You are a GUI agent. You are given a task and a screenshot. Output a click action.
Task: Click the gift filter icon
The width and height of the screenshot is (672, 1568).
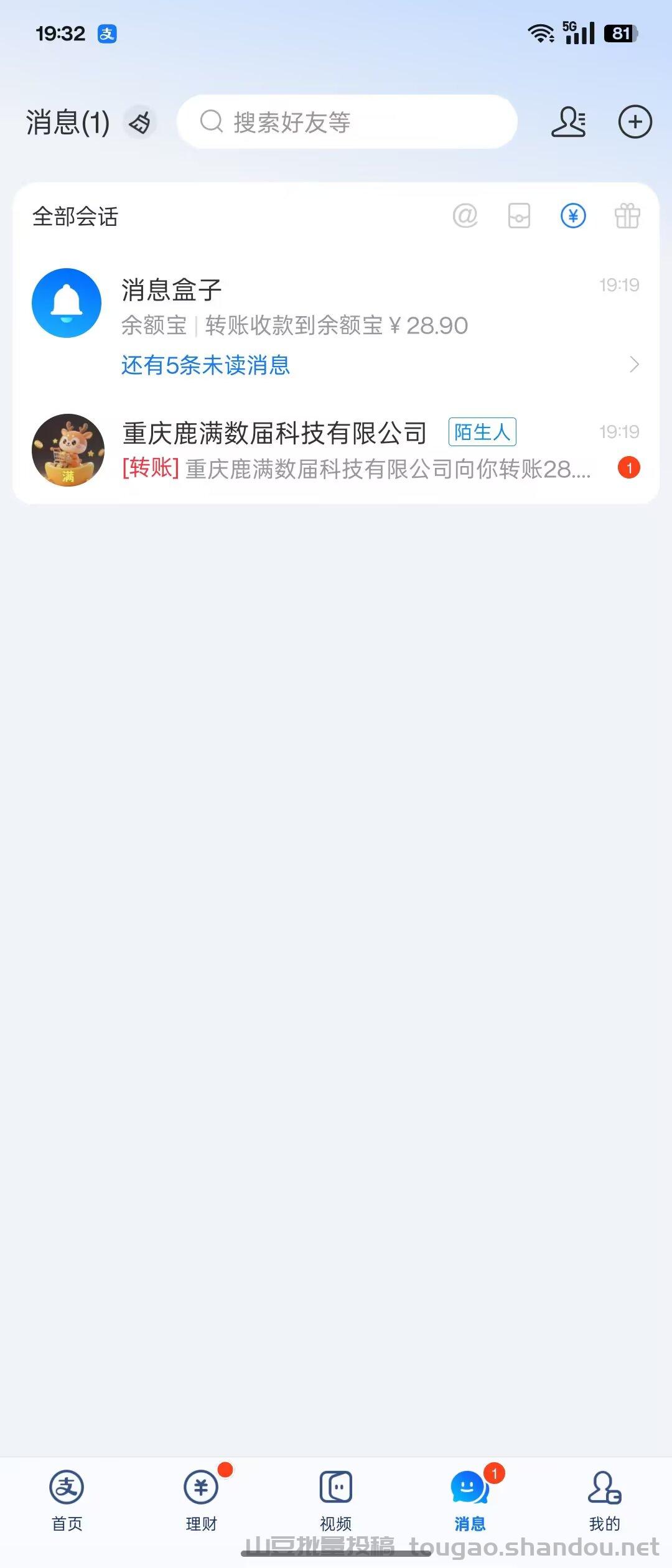click(627, 217)
